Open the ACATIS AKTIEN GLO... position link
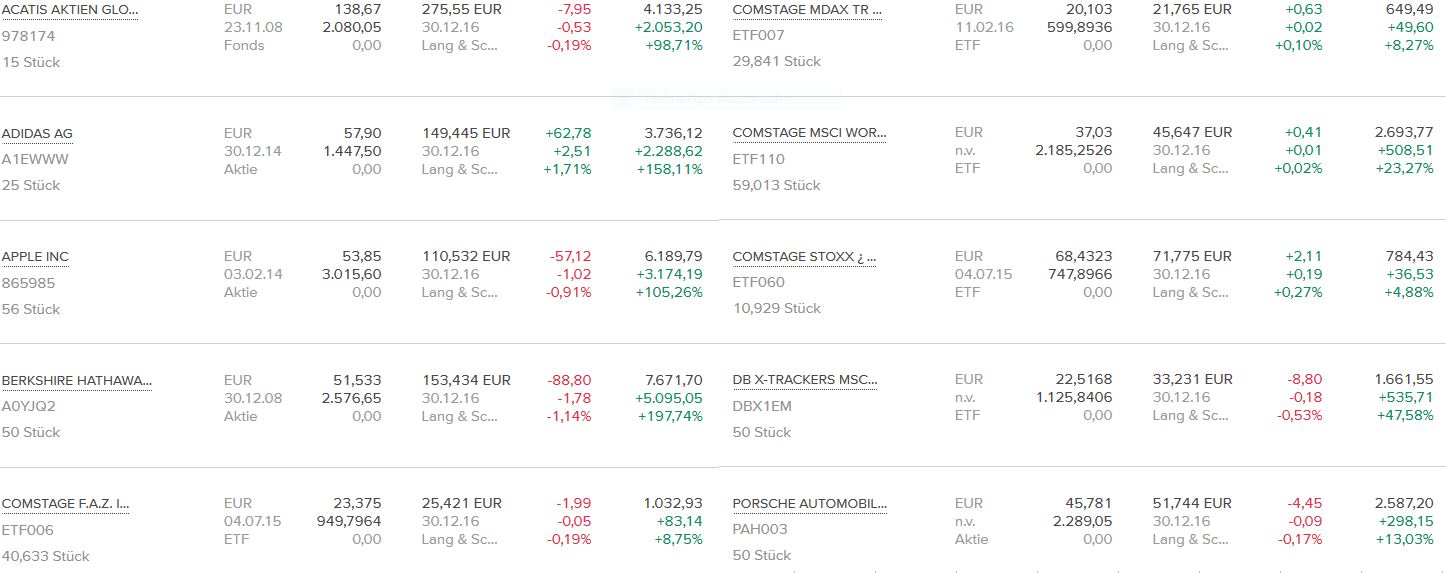The image size is (1446, 573). pos(70,10)
